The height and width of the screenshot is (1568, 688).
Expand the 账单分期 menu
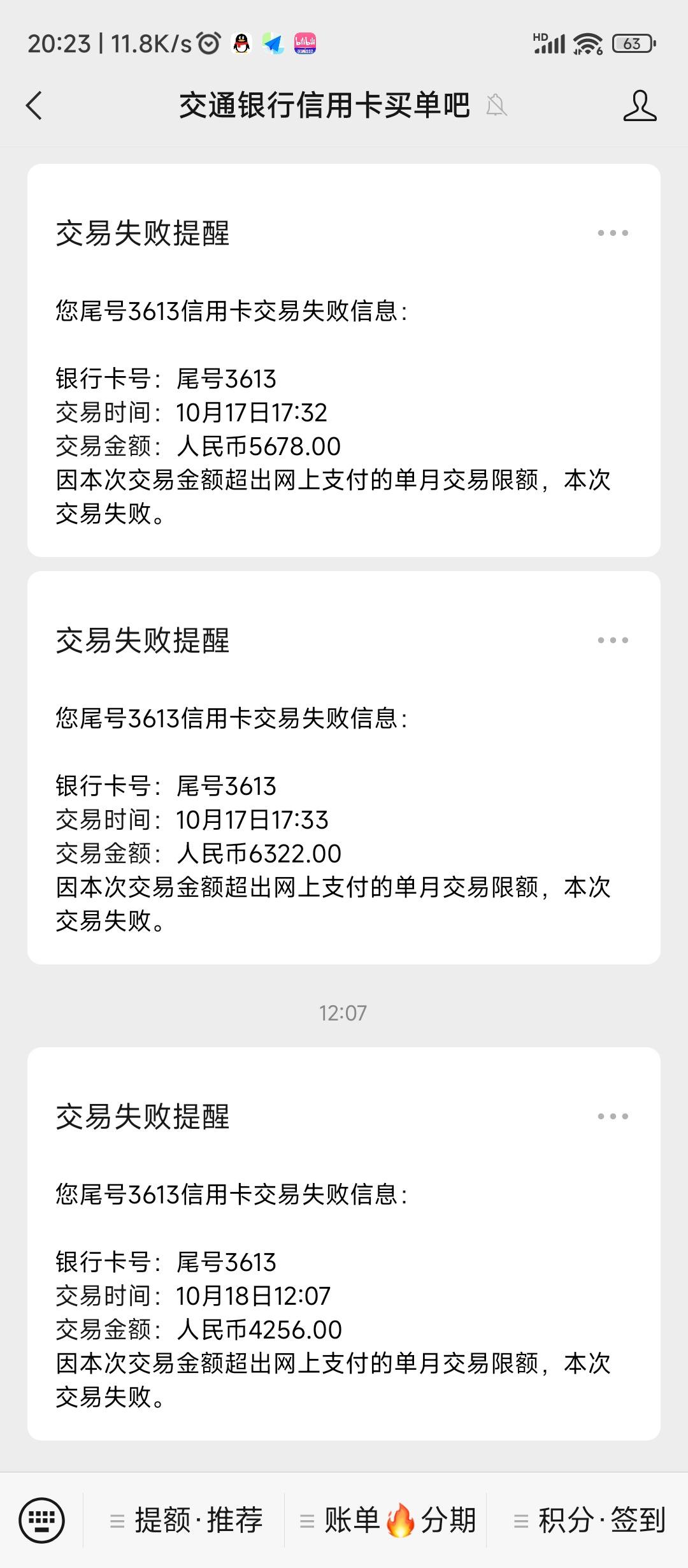[387, 1520]
